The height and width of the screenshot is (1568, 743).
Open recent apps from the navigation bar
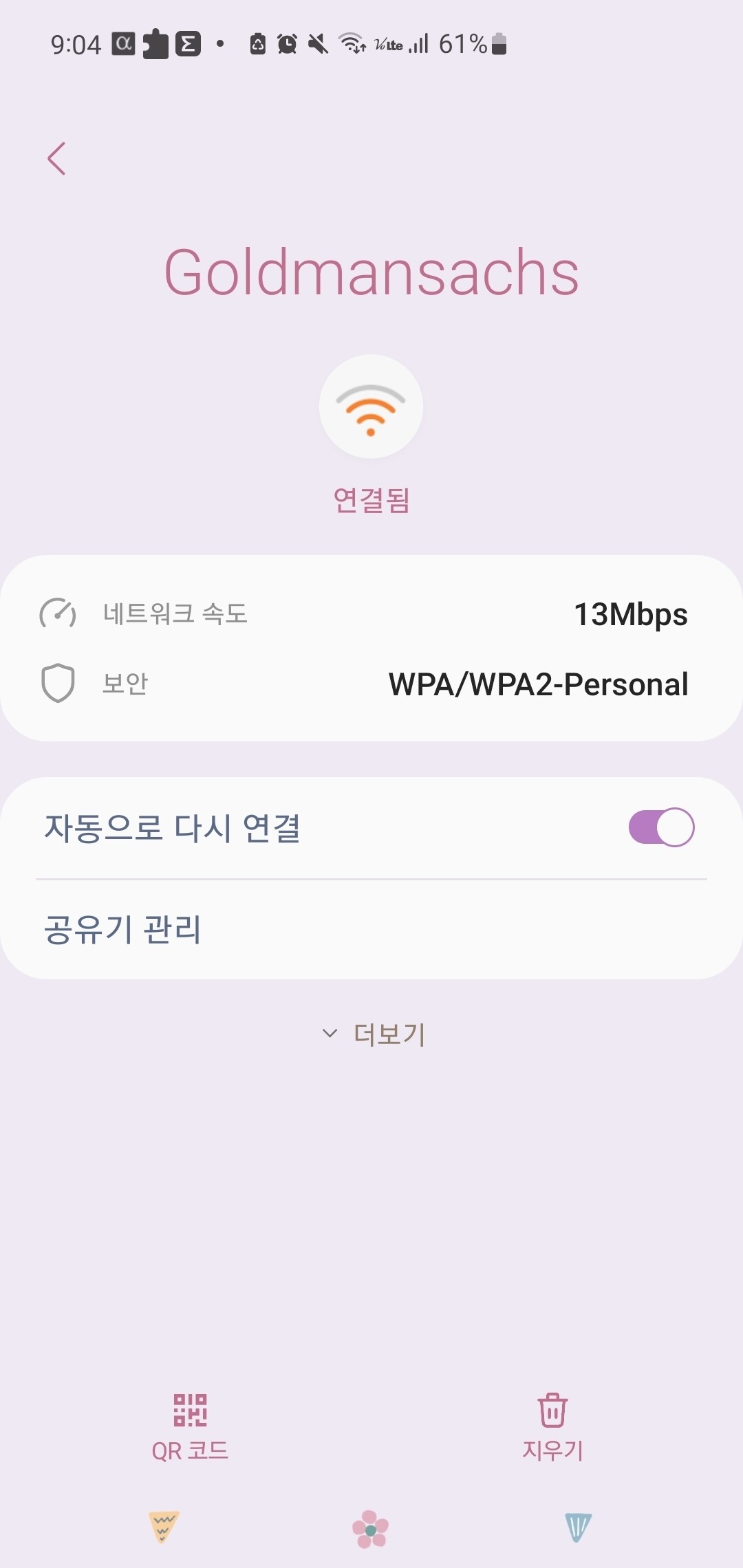(x=164, y=1526)
